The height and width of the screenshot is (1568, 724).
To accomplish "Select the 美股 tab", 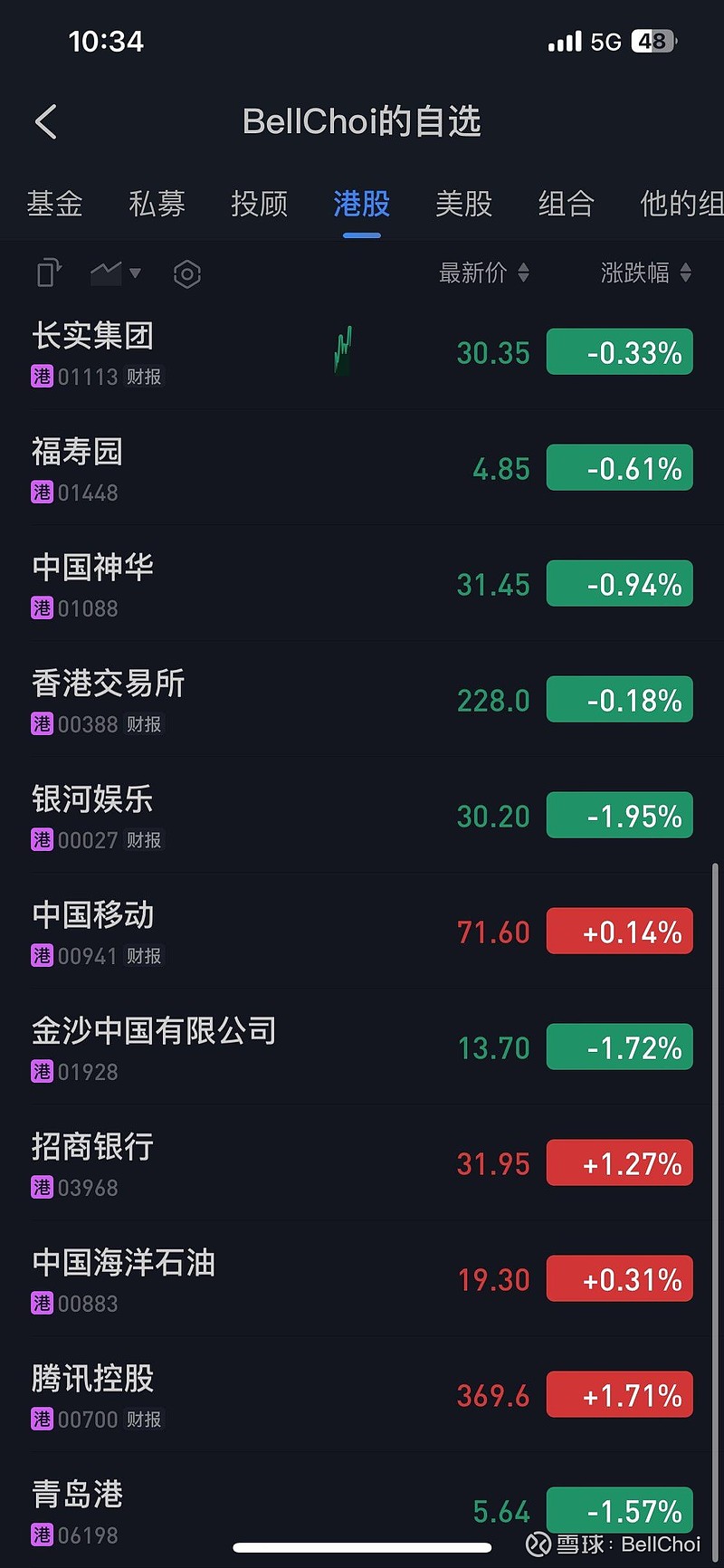I will pos(463,204).
